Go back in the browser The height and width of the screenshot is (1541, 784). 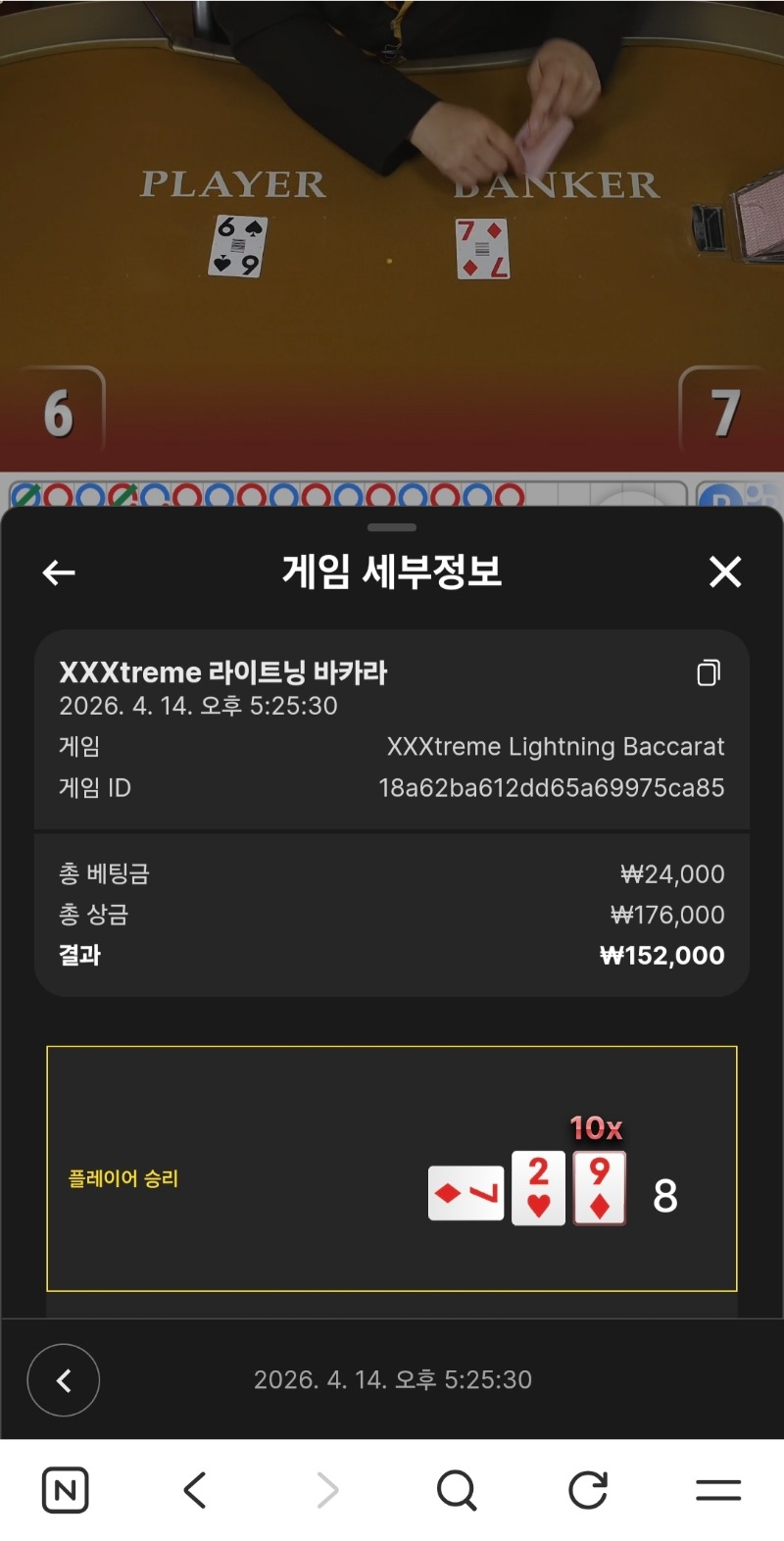195,1490
